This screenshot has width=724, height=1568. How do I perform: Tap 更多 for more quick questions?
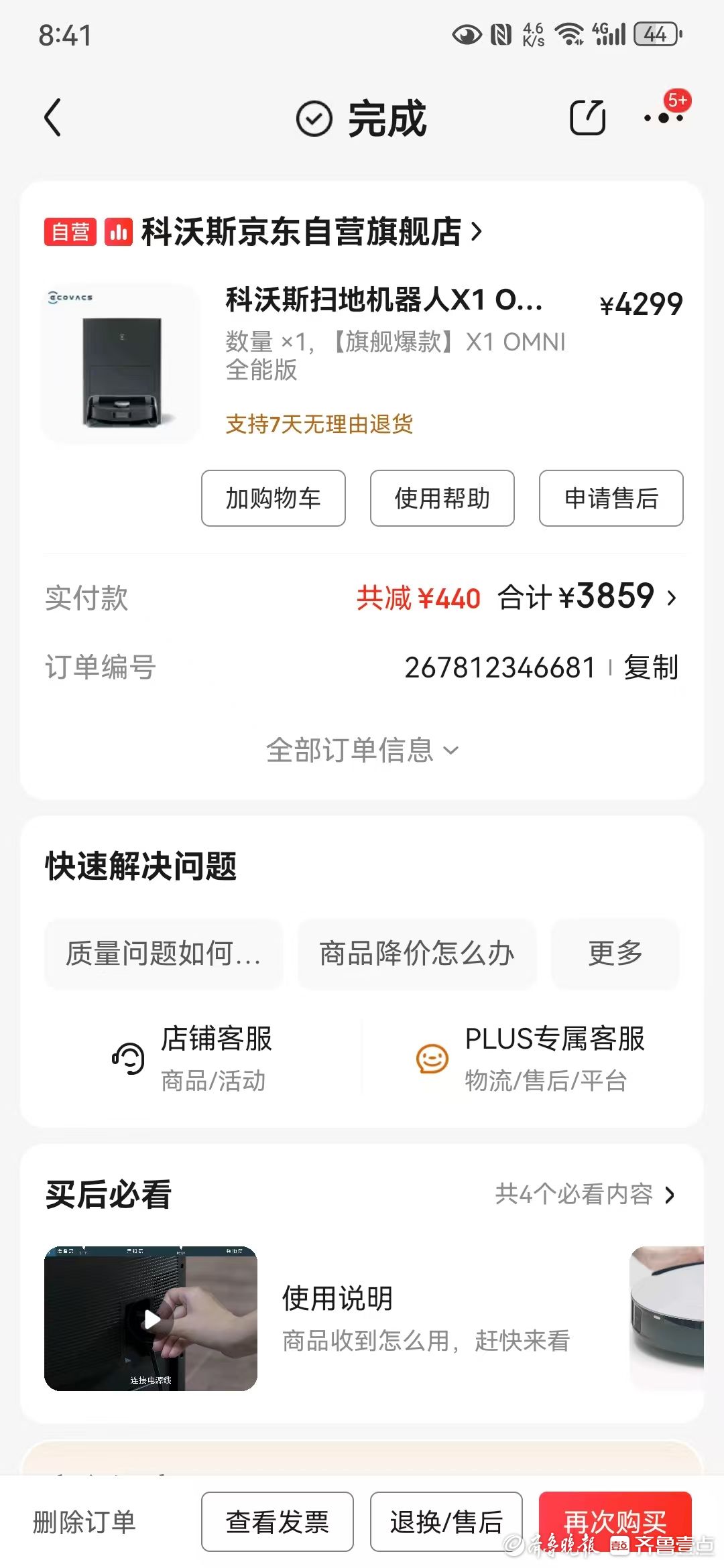(615, 954)
